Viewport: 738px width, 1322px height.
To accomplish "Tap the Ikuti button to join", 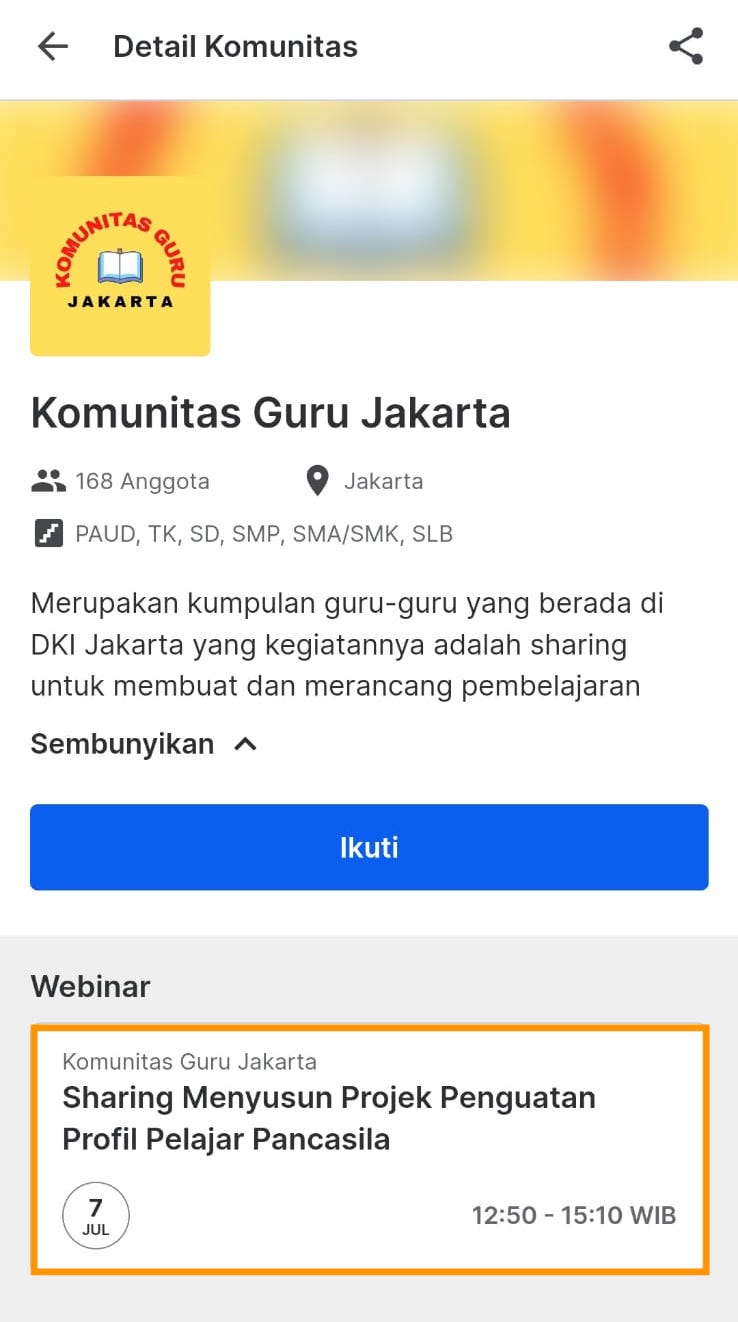I will pos(369,847).
